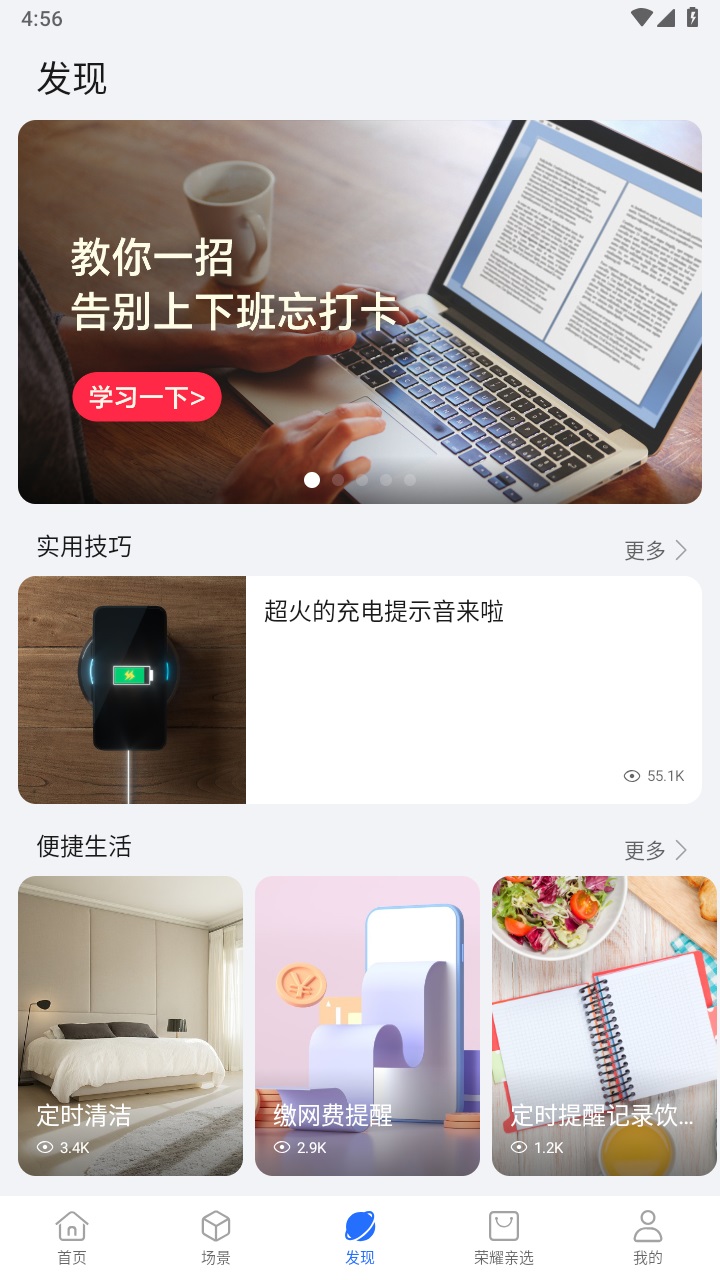Expand 更多 next to 实用技巧
This screenshot has width=720, height=1280.
[x=655, y=550]
